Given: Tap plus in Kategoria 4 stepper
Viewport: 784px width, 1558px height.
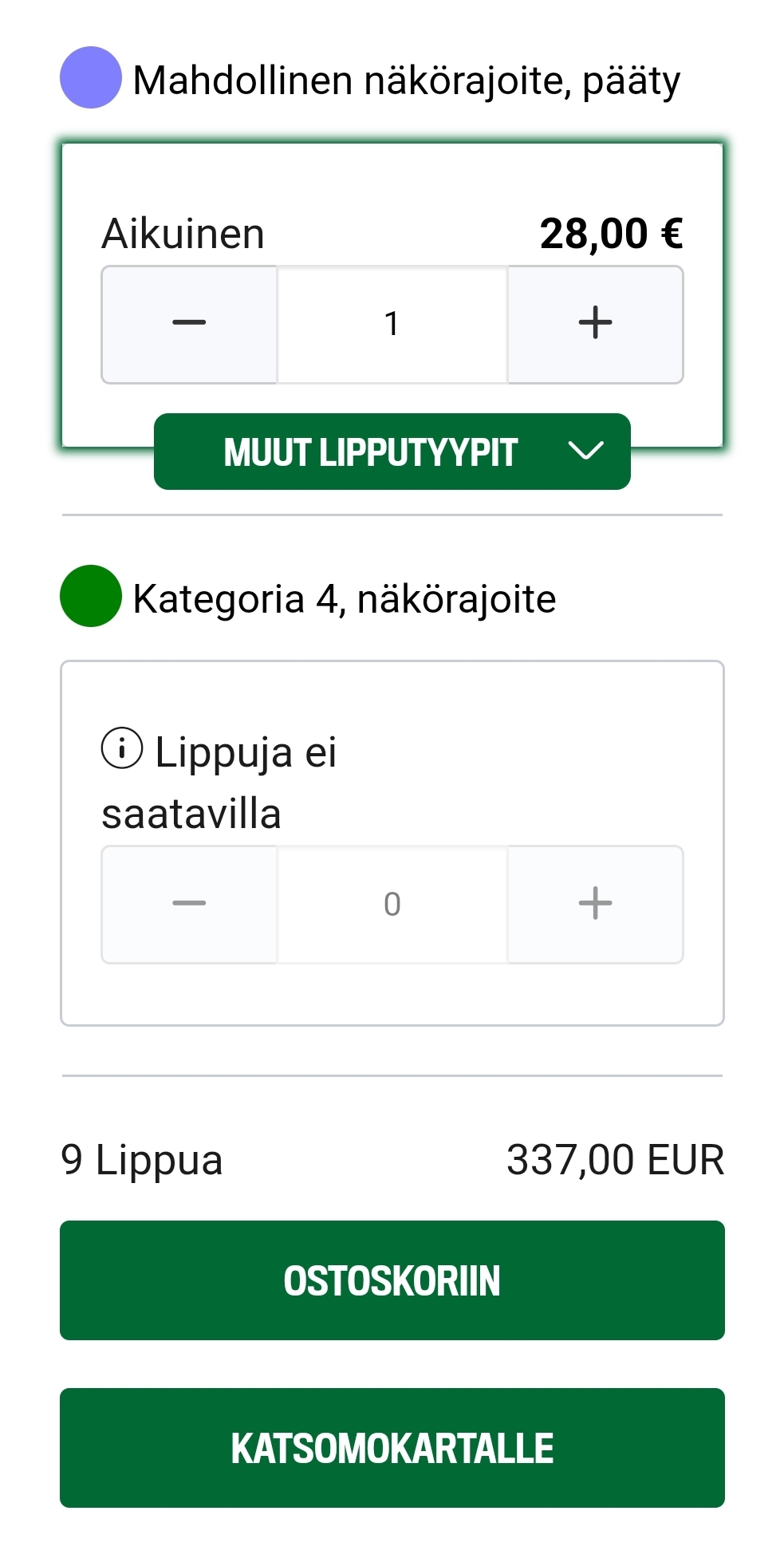Looking at the screenshot, I should pos(596,905).
